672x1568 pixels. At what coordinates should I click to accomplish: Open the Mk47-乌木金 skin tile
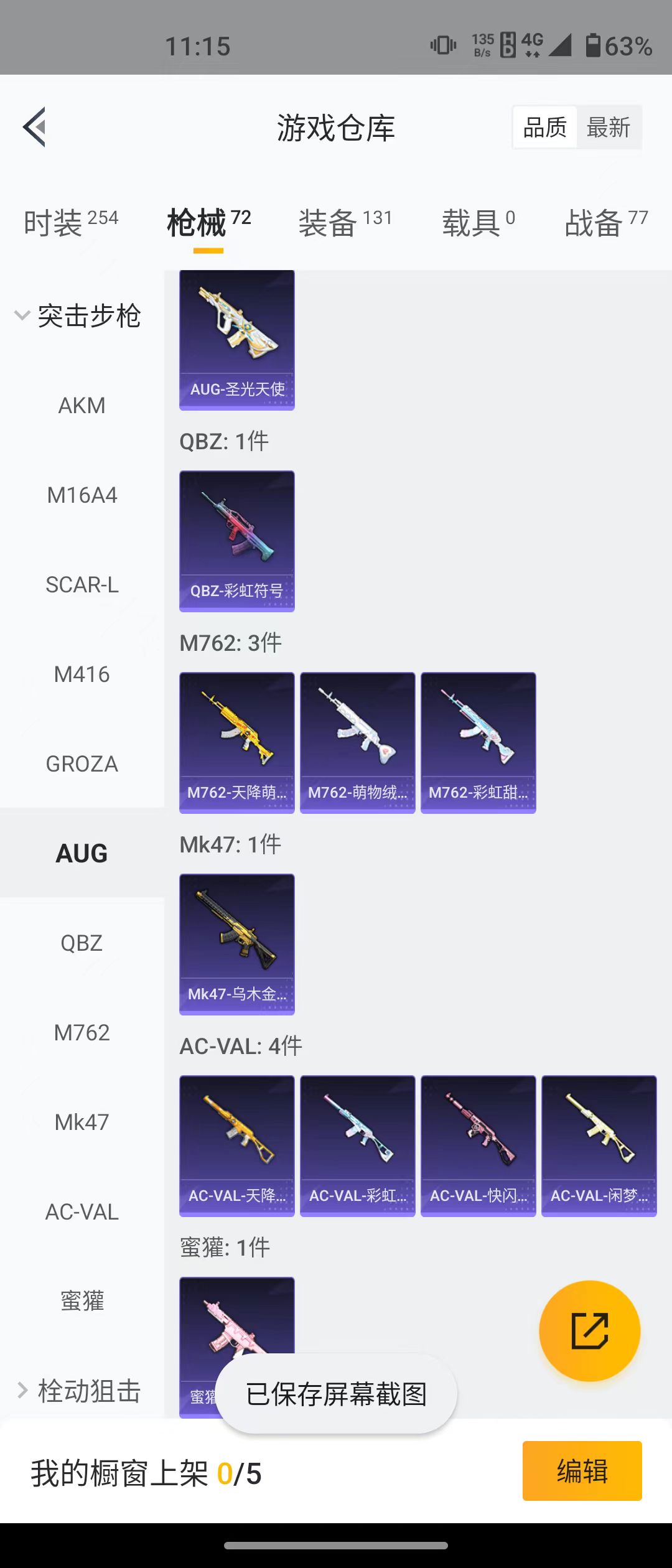(237, 944)
